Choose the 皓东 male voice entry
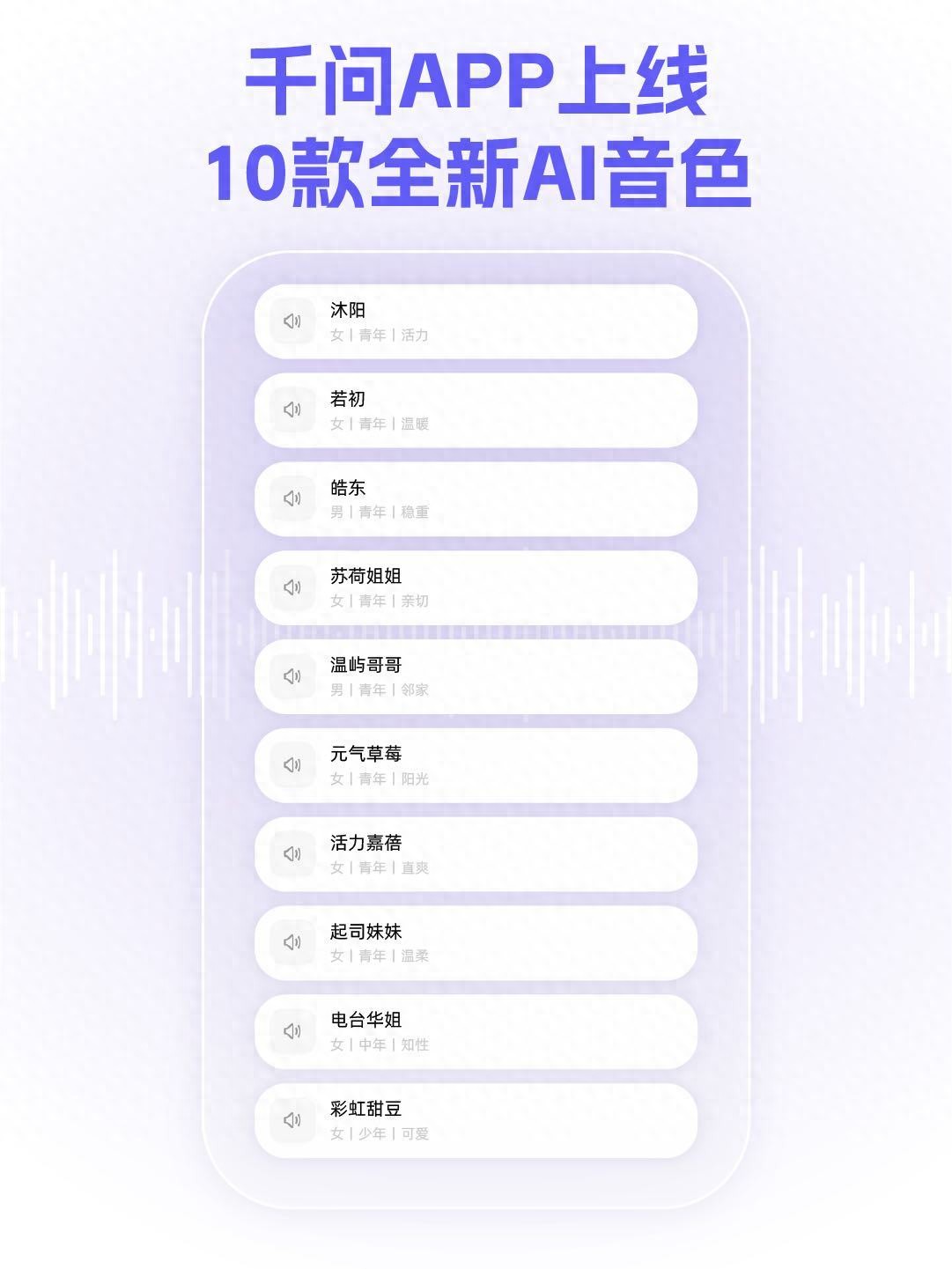Viewport: 952px width, 1269px height. [x=476, y=499]
